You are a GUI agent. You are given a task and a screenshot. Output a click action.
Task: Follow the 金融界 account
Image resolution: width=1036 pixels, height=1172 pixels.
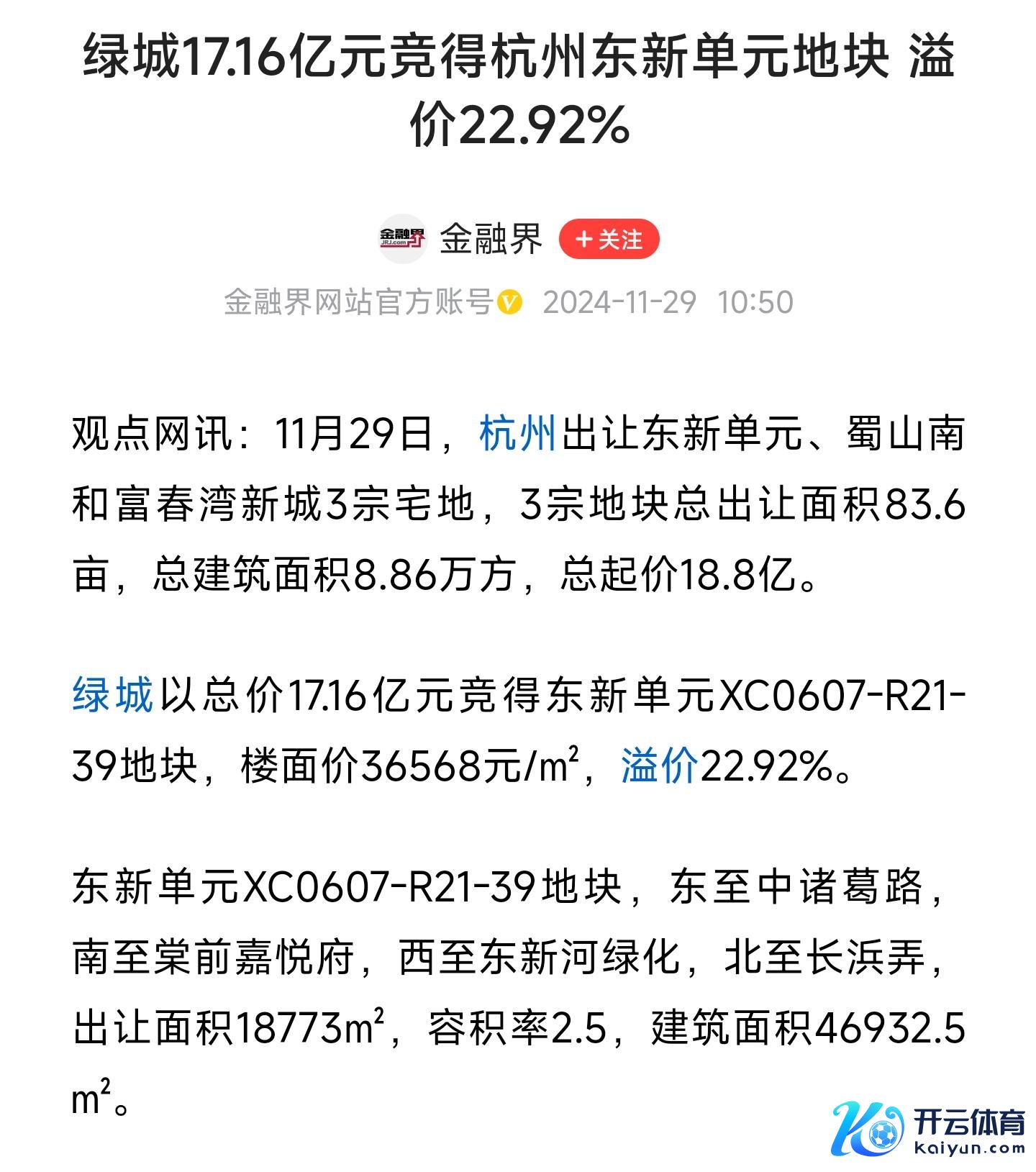609,239
